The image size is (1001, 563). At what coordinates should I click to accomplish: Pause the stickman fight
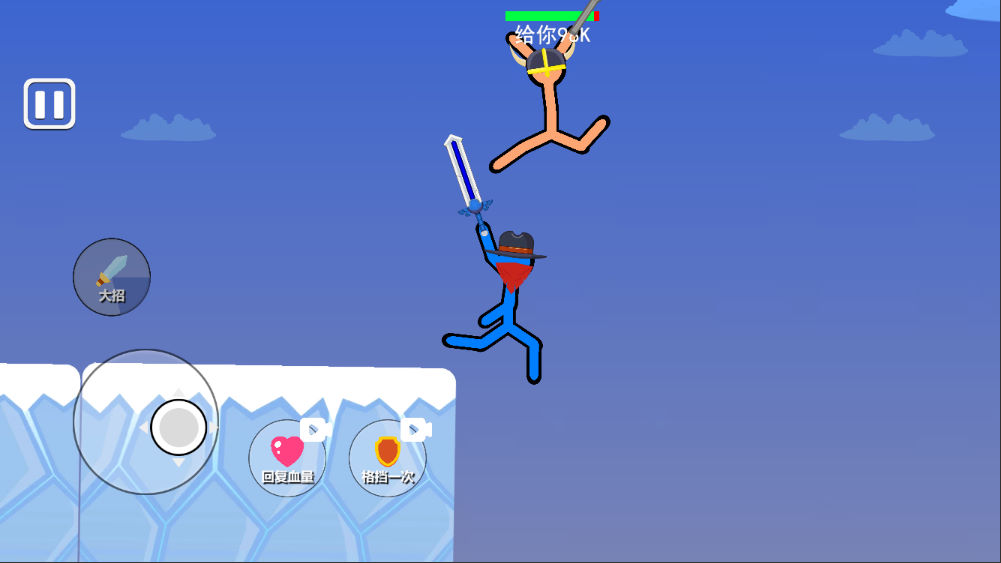(x=49, y=104)
